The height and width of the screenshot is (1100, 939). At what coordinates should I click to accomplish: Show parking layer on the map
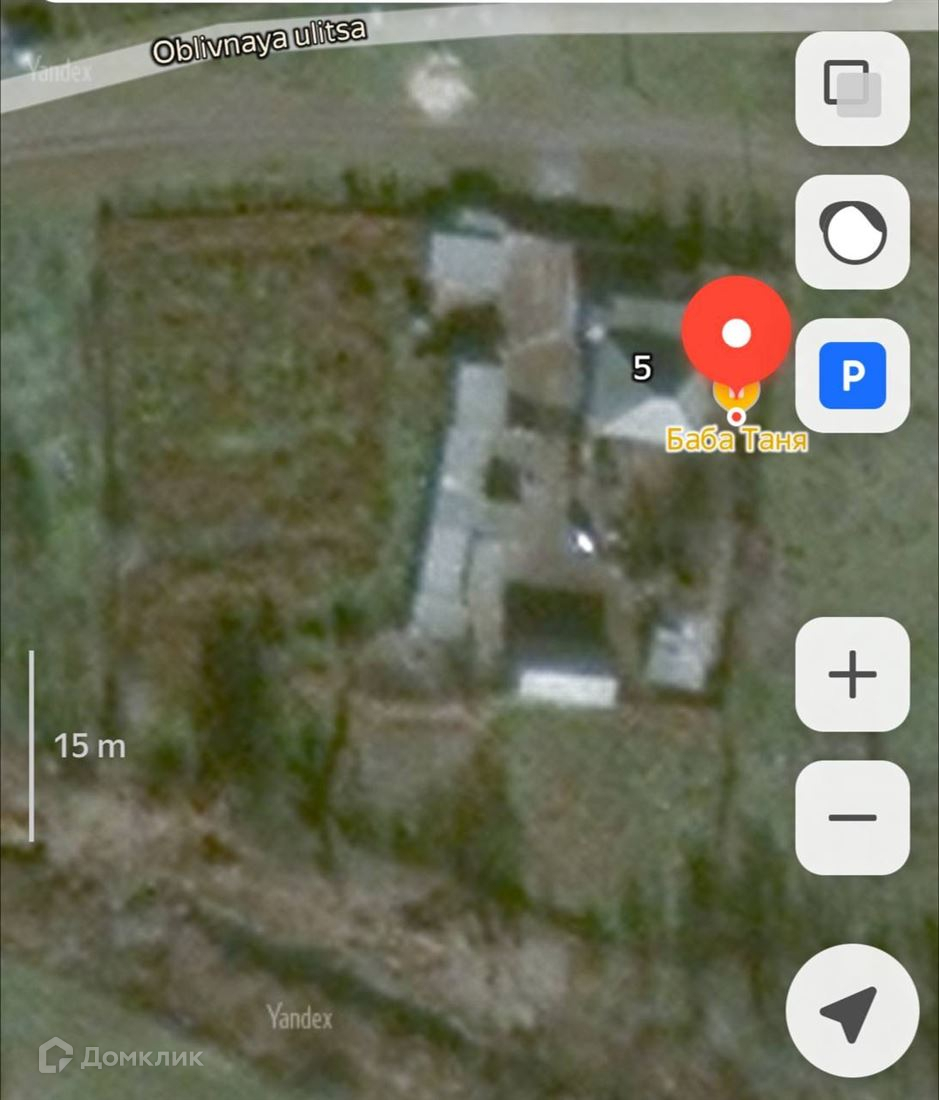click(852, 375)
